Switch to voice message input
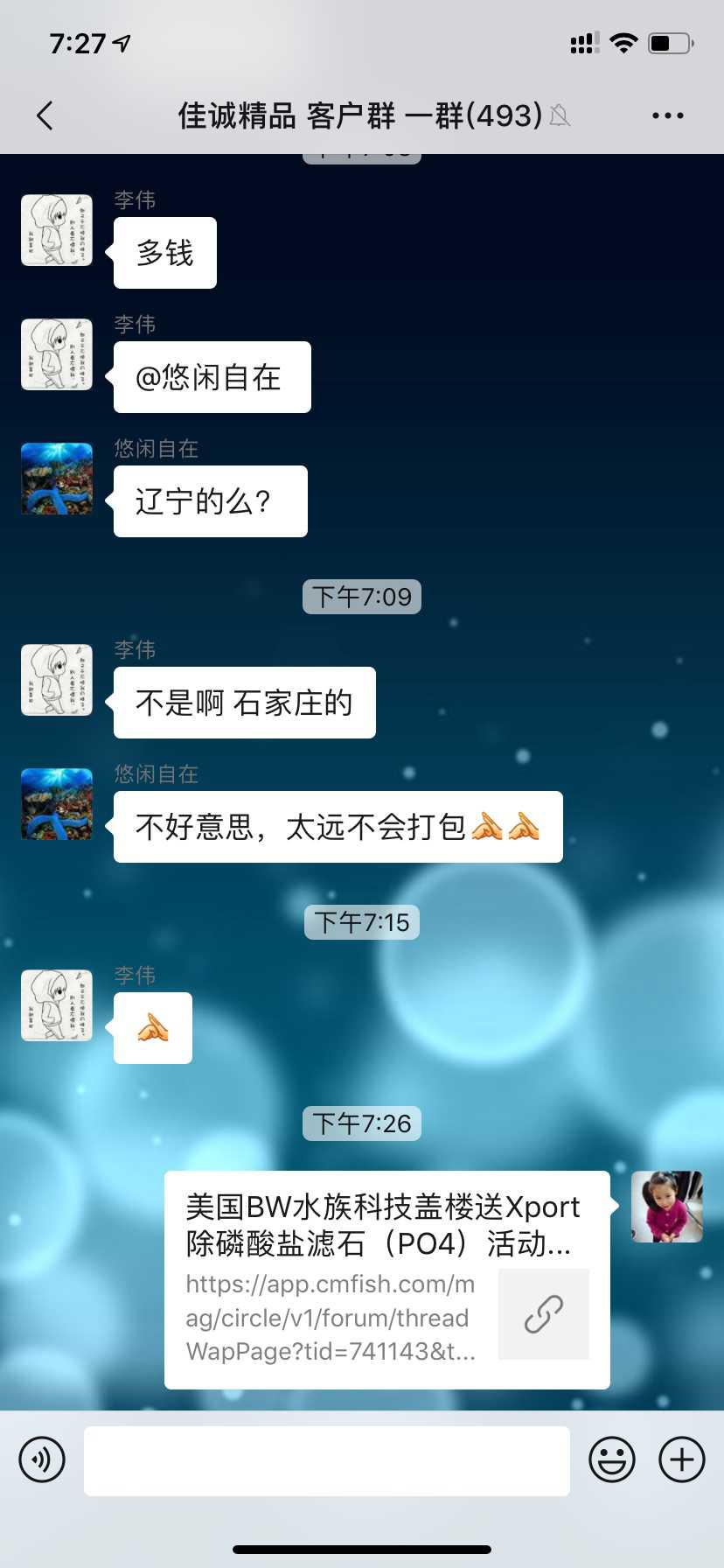This screenshot has width=724, height=1568. (x=42, y=1459)
